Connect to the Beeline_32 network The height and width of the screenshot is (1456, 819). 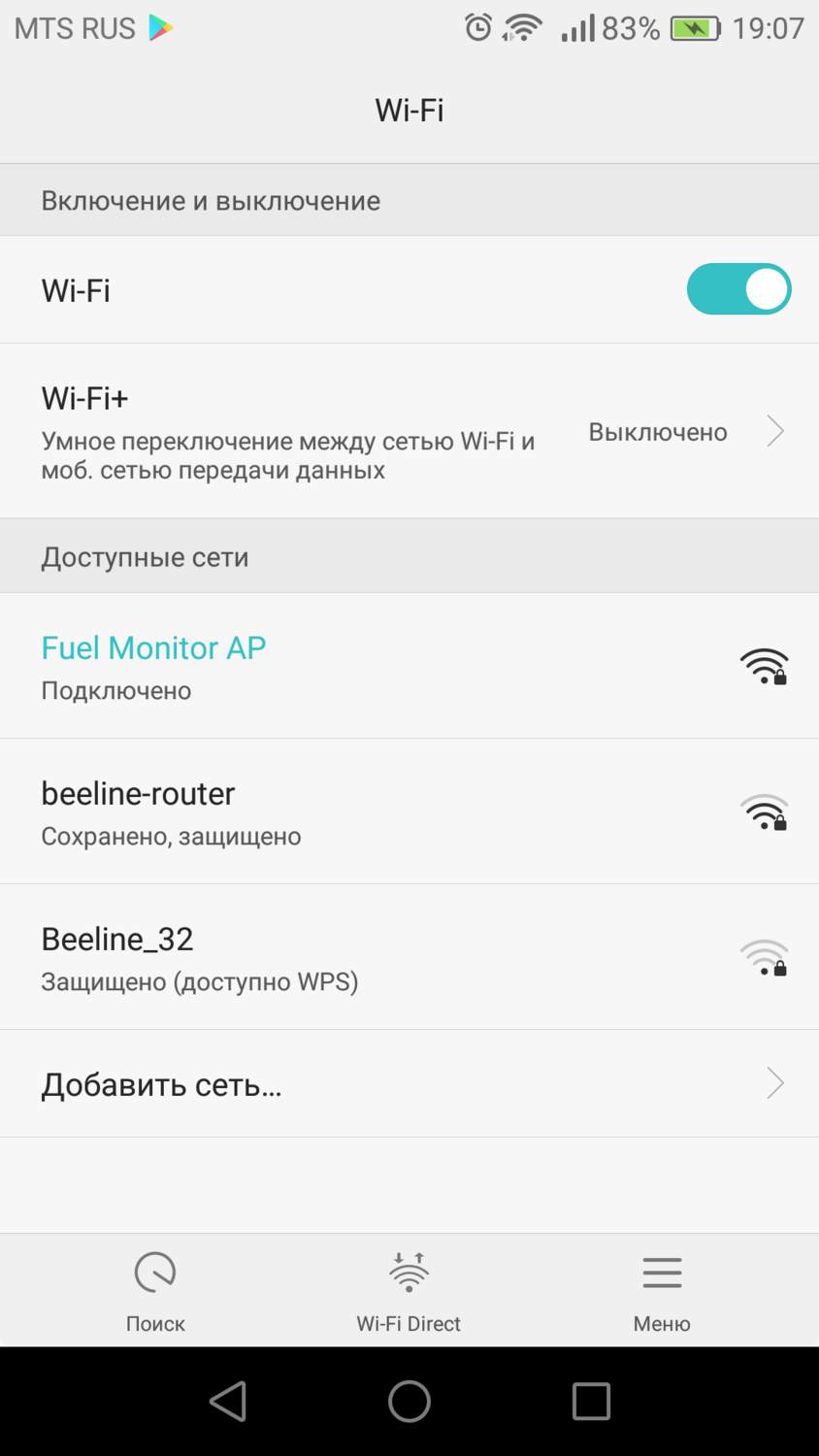pyautogui.click(x=409, y=957)
